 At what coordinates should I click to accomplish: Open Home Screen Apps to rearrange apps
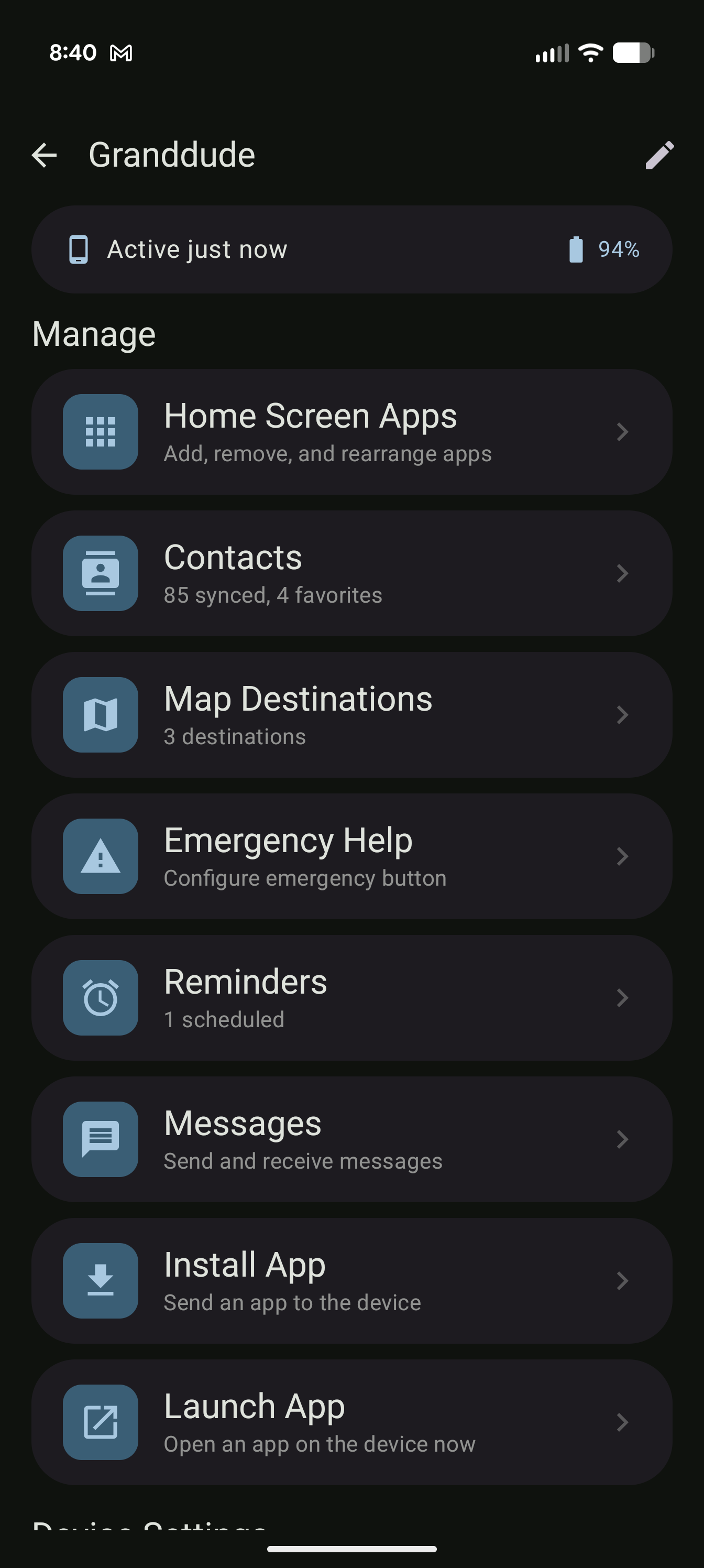pyautogui.click(x=351, y=432)
